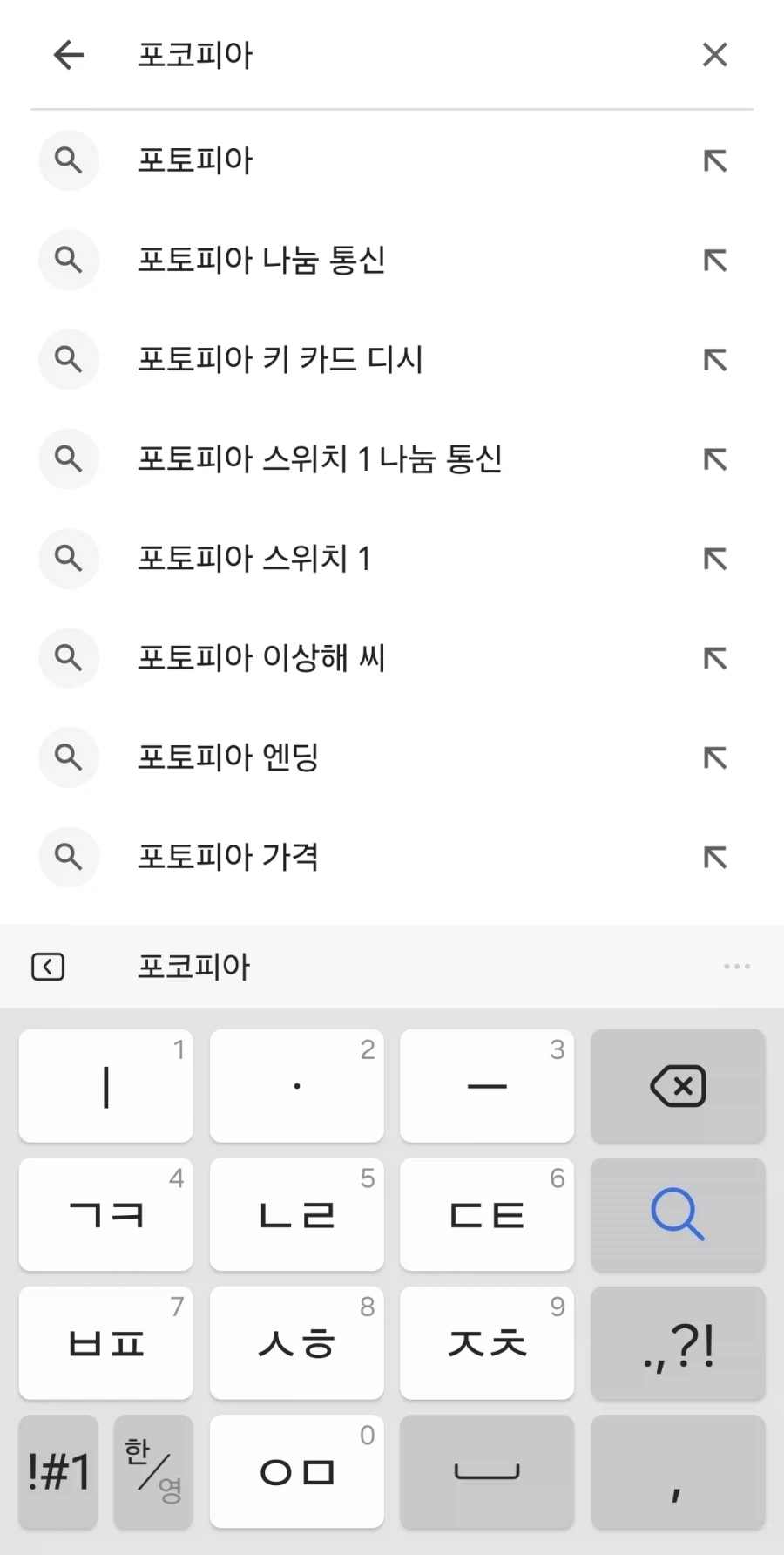This screenshot has width=784, height=1555.
Task: Tap the keyboard collapse icon above the keys
Action: (48, 966)
